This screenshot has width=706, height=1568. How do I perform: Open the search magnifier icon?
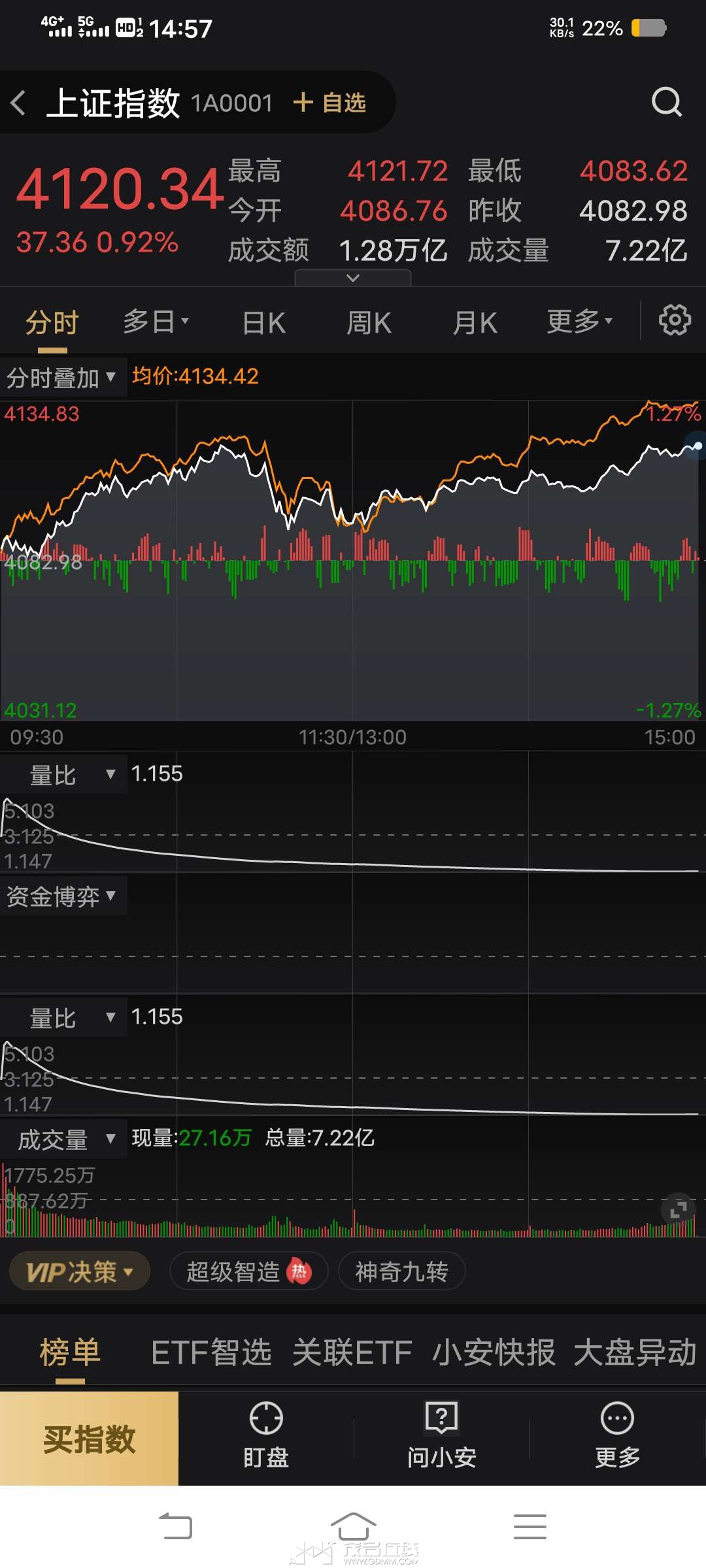tap(666, 103)
